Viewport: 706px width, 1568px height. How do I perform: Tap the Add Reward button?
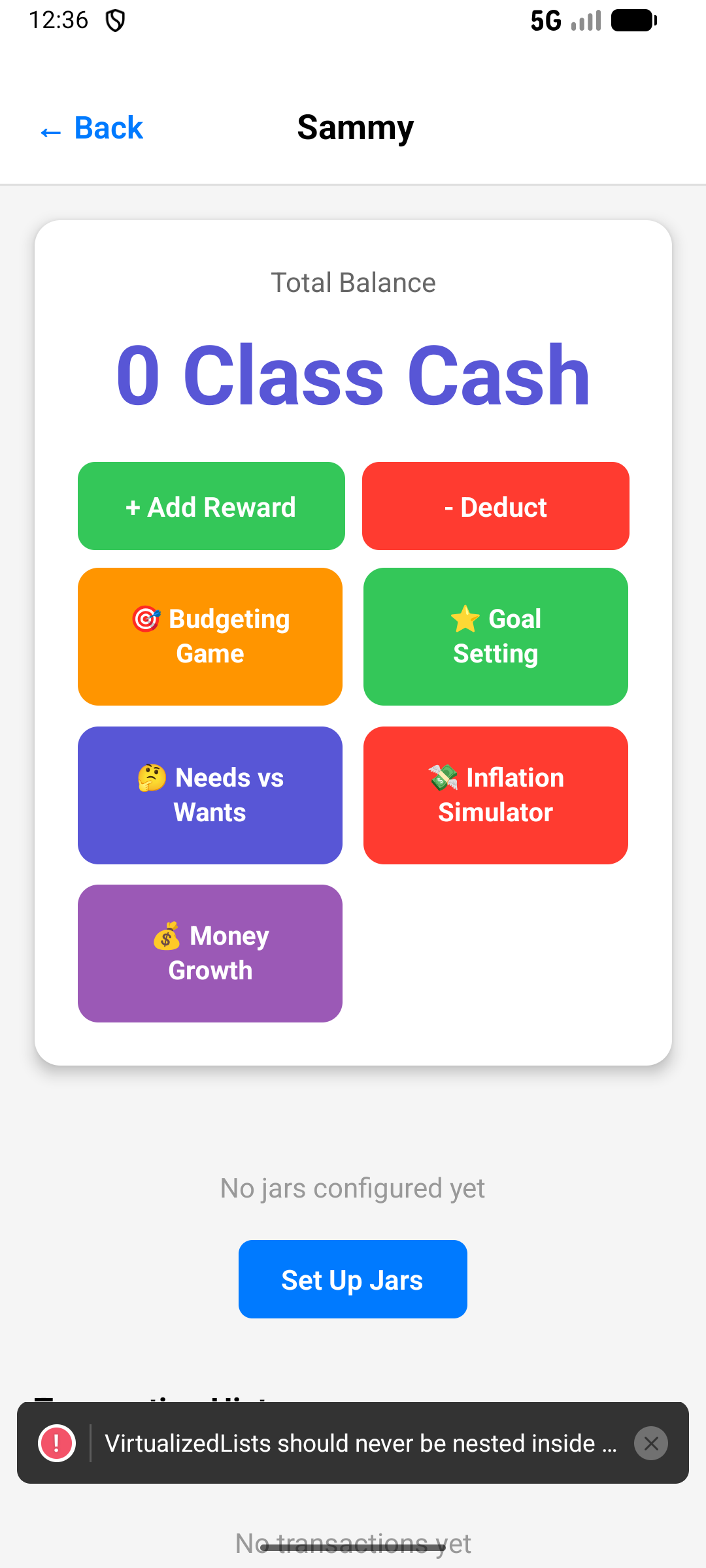211,506
